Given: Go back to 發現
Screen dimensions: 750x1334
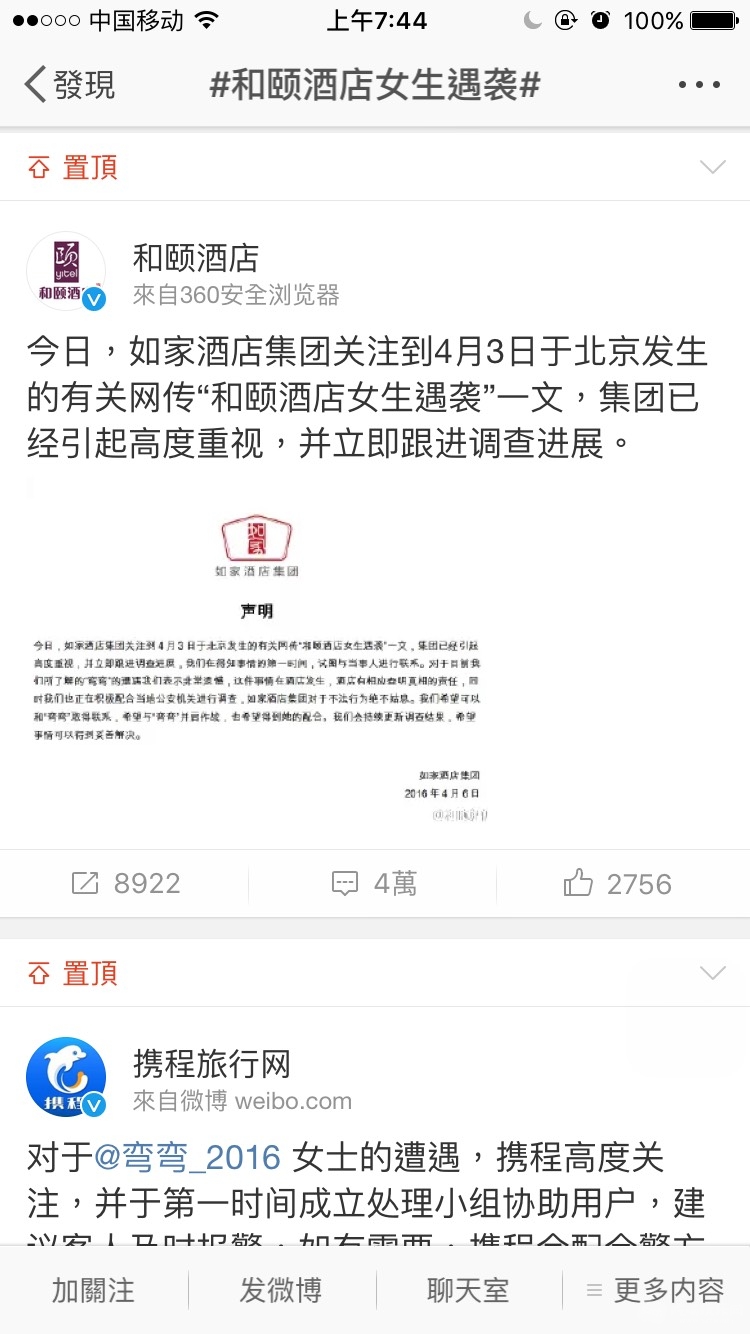Looking at the screenshot, I should click(x=70, y=85).
